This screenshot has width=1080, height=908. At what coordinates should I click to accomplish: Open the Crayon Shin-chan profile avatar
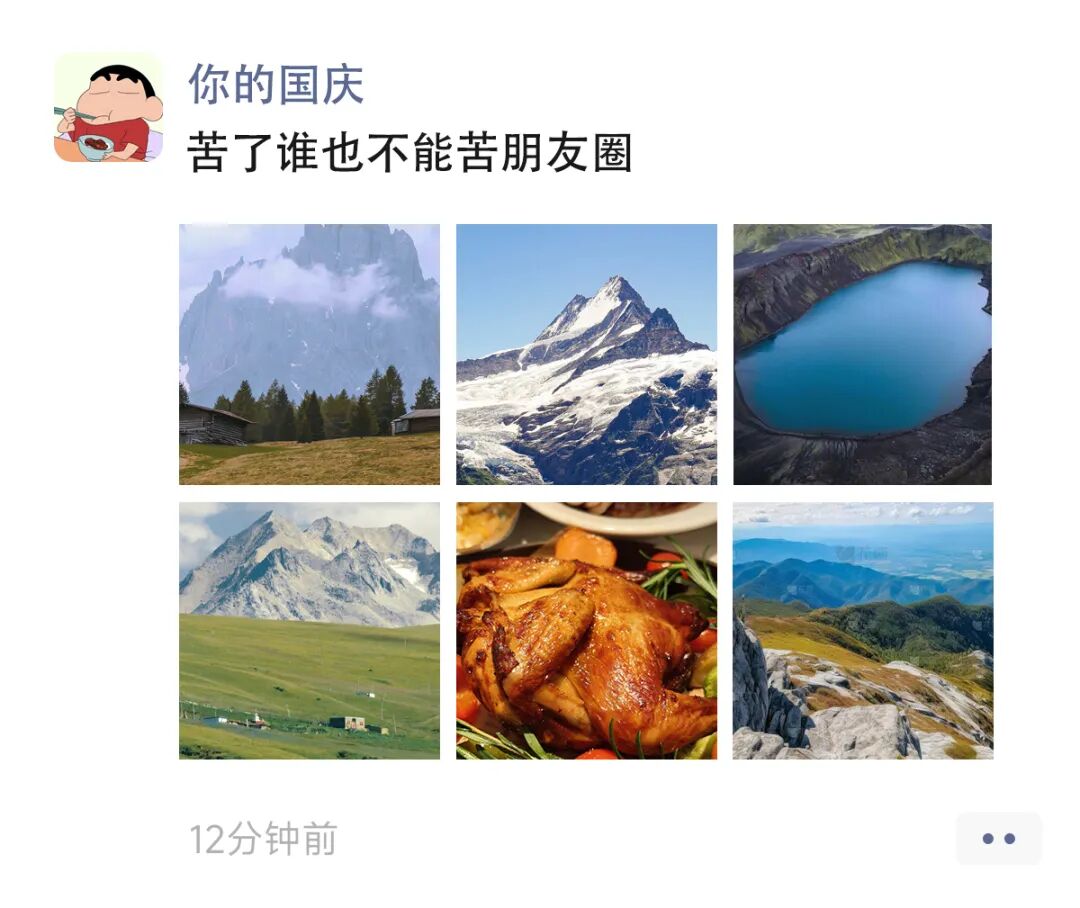click(x=108, y=107)
